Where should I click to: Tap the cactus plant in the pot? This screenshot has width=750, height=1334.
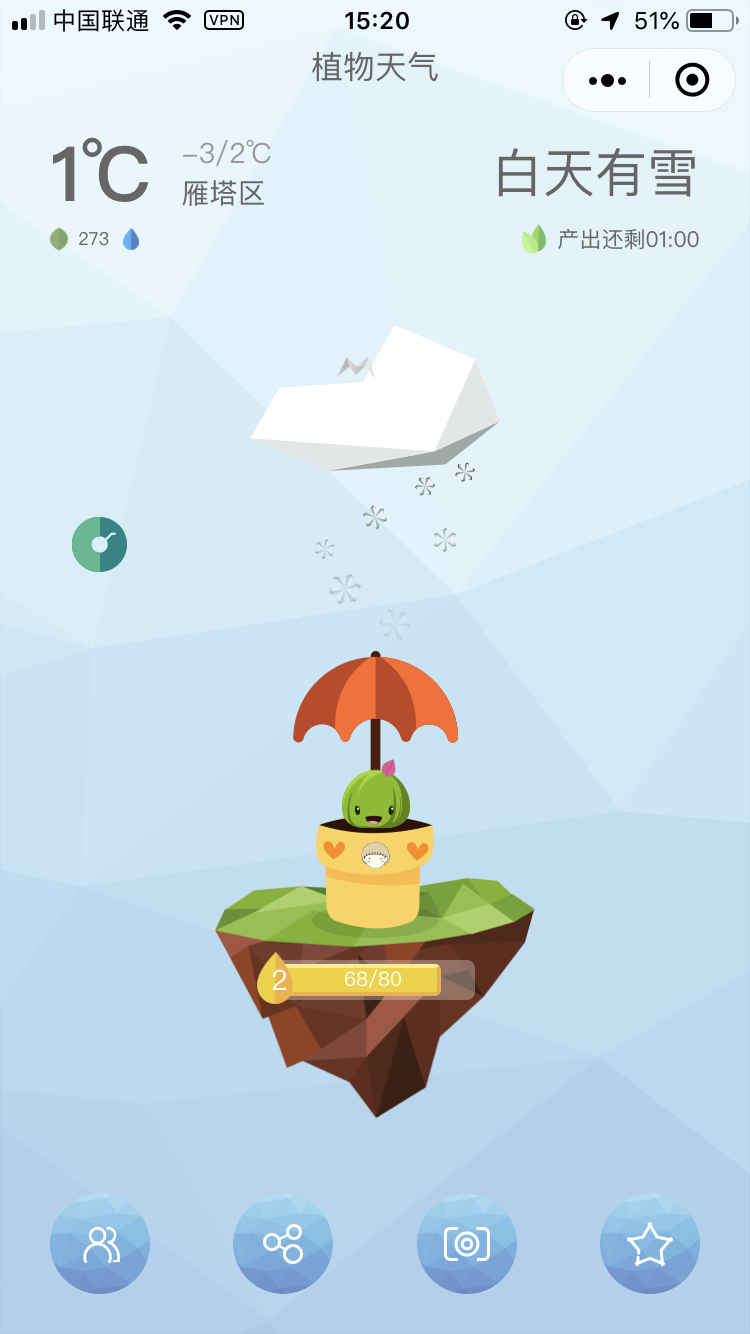(375, 800)
